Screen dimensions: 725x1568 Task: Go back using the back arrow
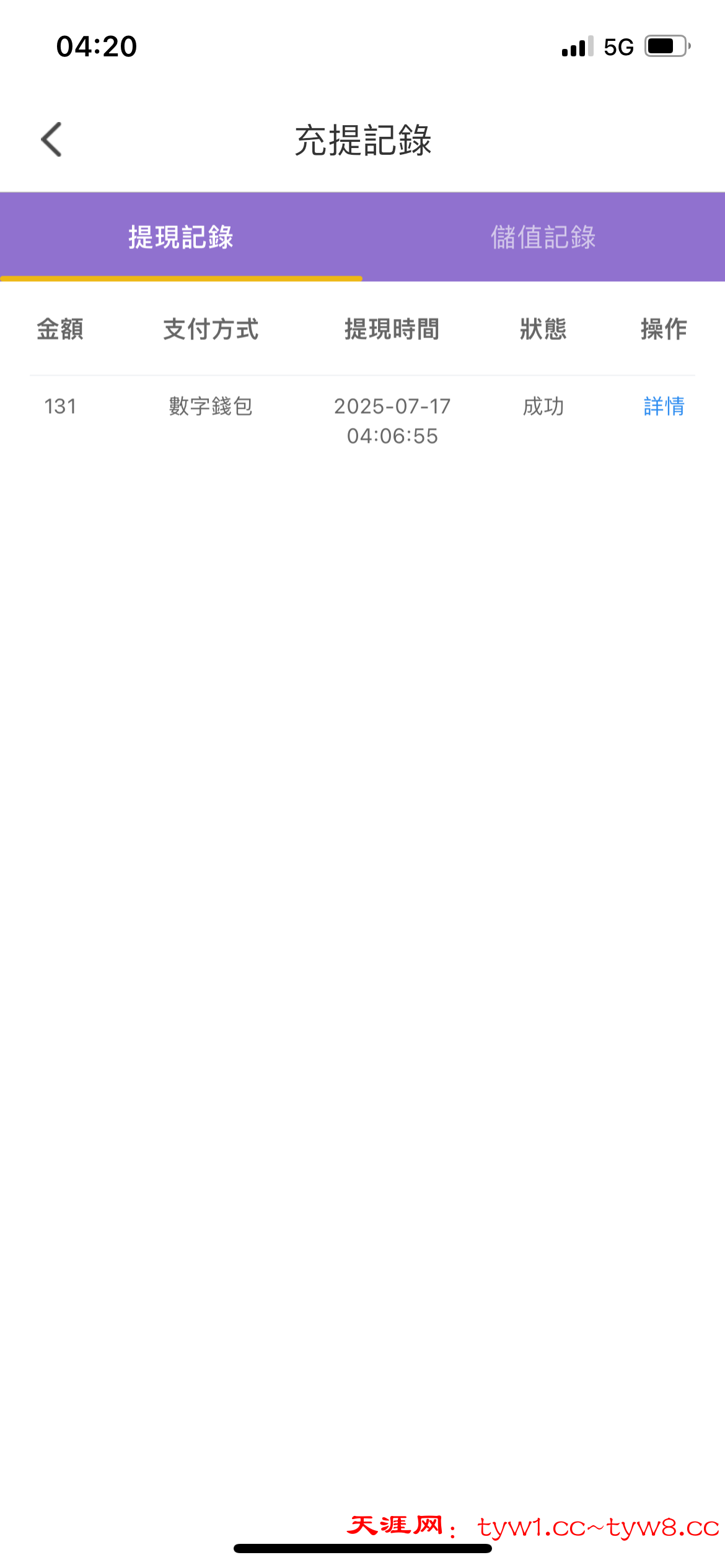51,139
